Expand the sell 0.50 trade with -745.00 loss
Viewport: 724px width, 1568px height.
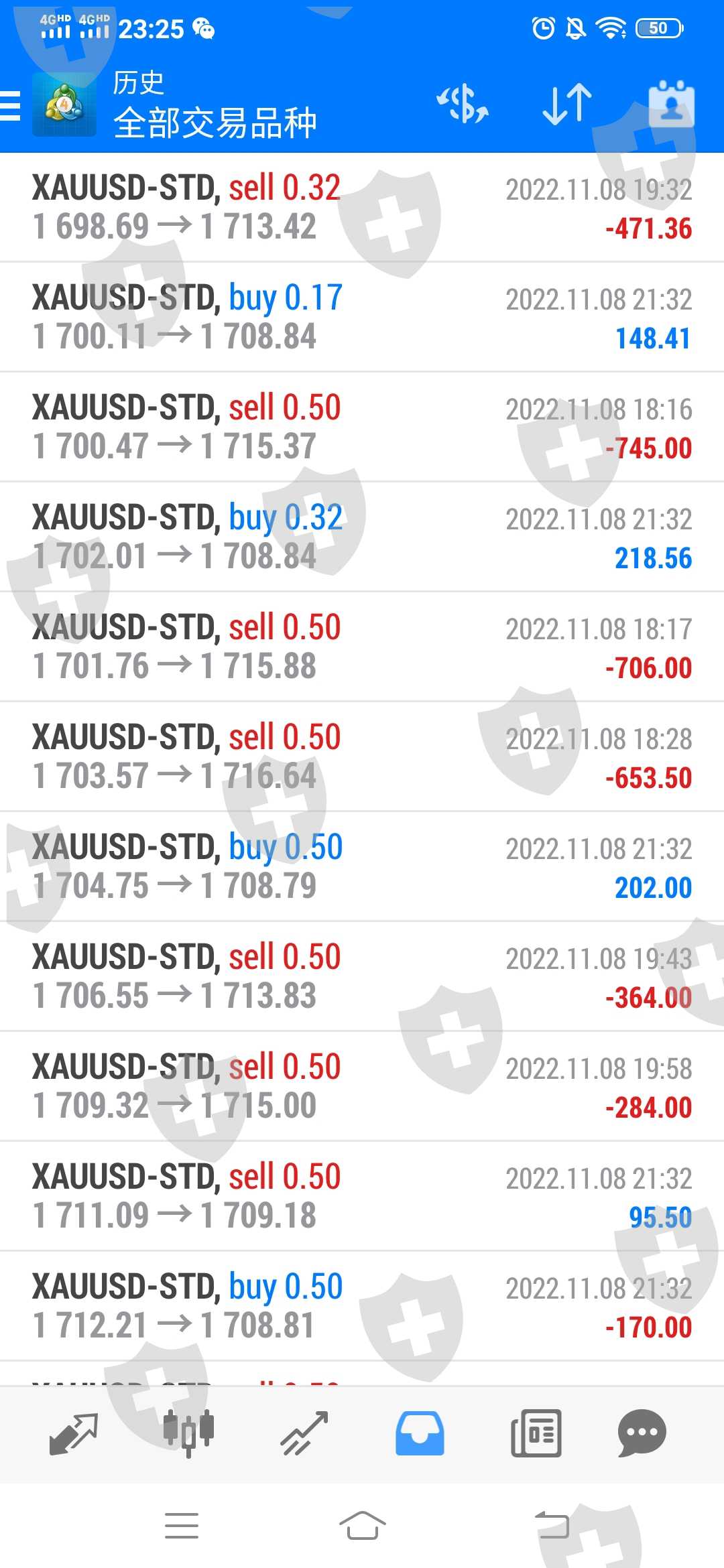point(362,427)
